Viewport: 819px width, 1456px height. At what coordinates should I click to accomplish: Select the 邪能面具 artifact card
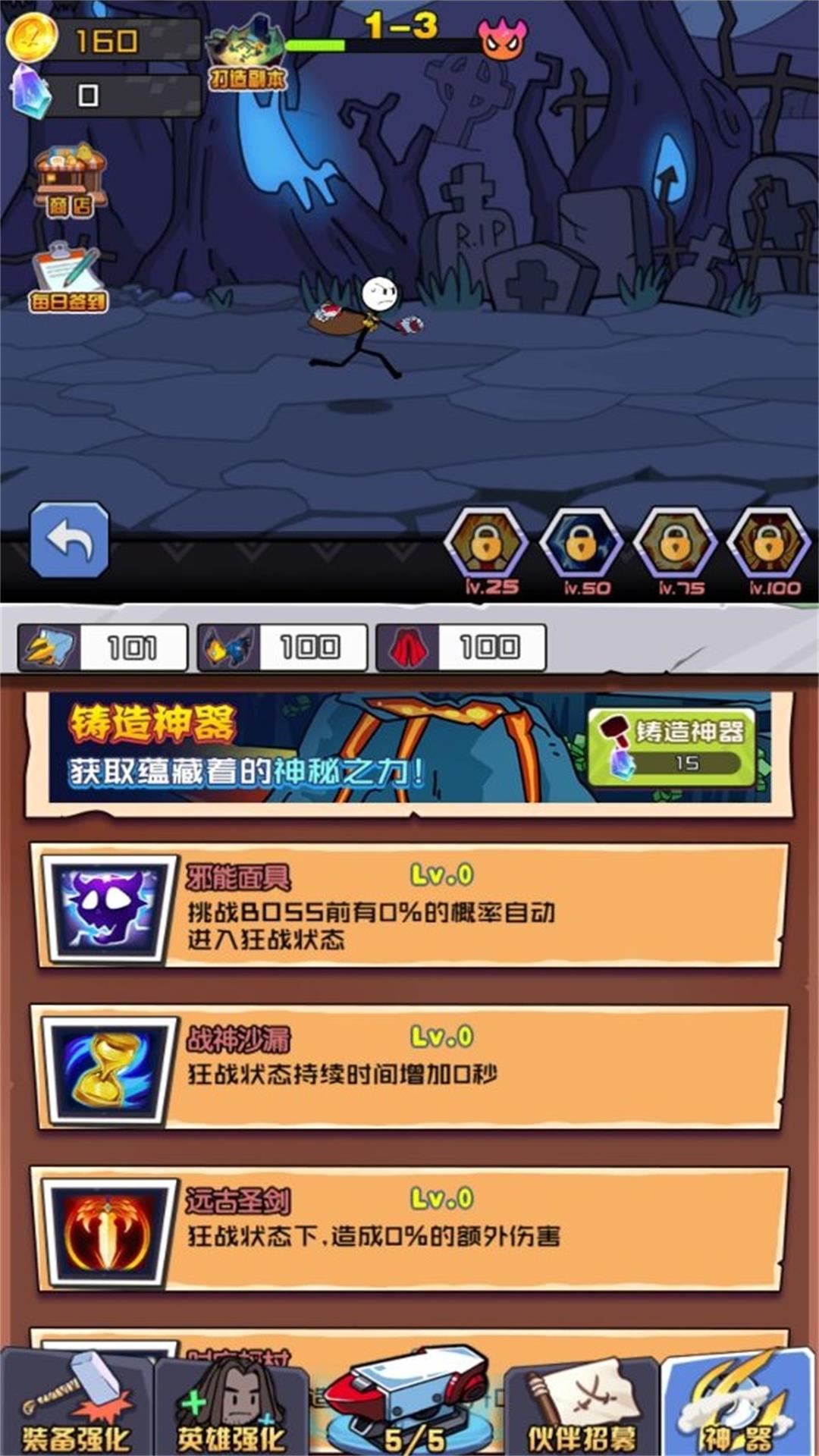pyautogui.click(x=409, y=908)
